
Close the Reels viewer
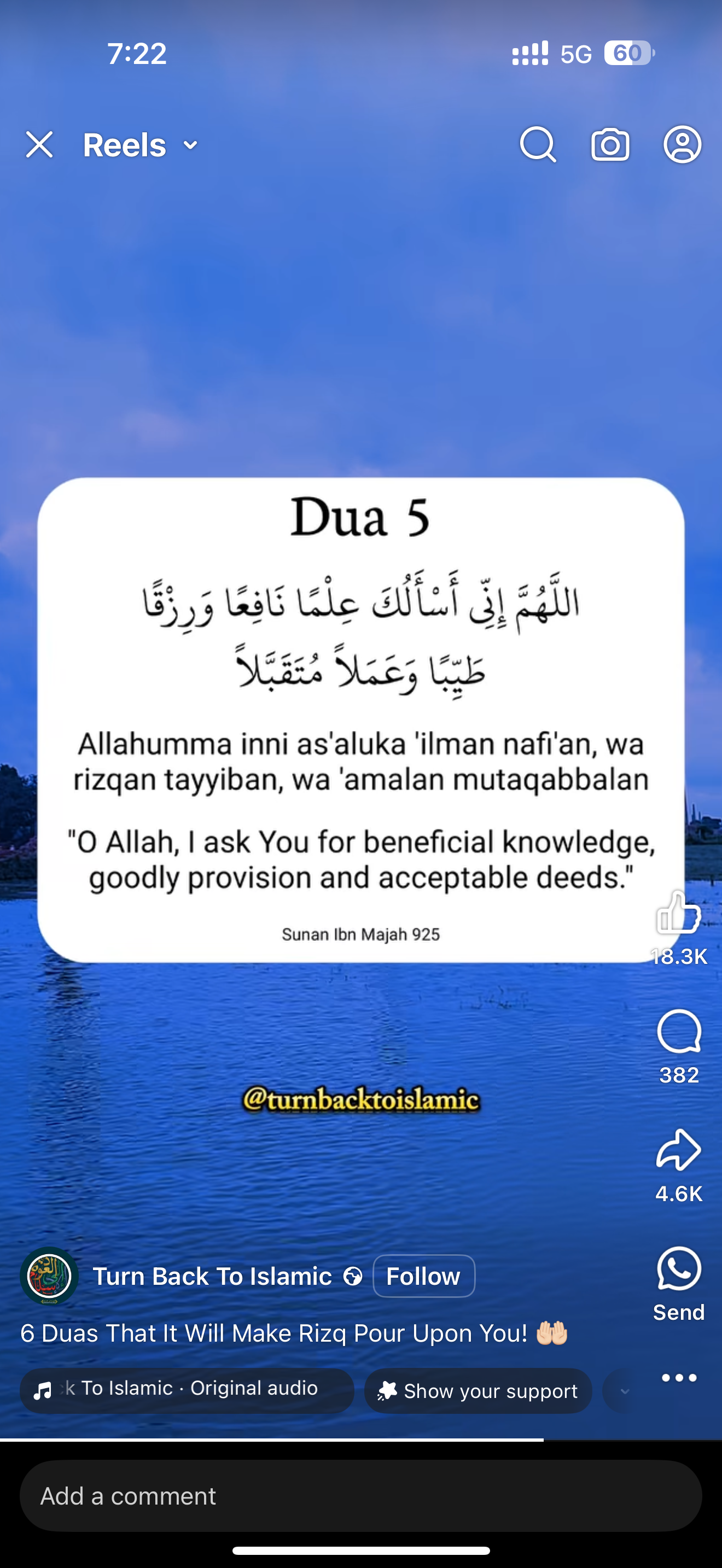pos(39,145)
